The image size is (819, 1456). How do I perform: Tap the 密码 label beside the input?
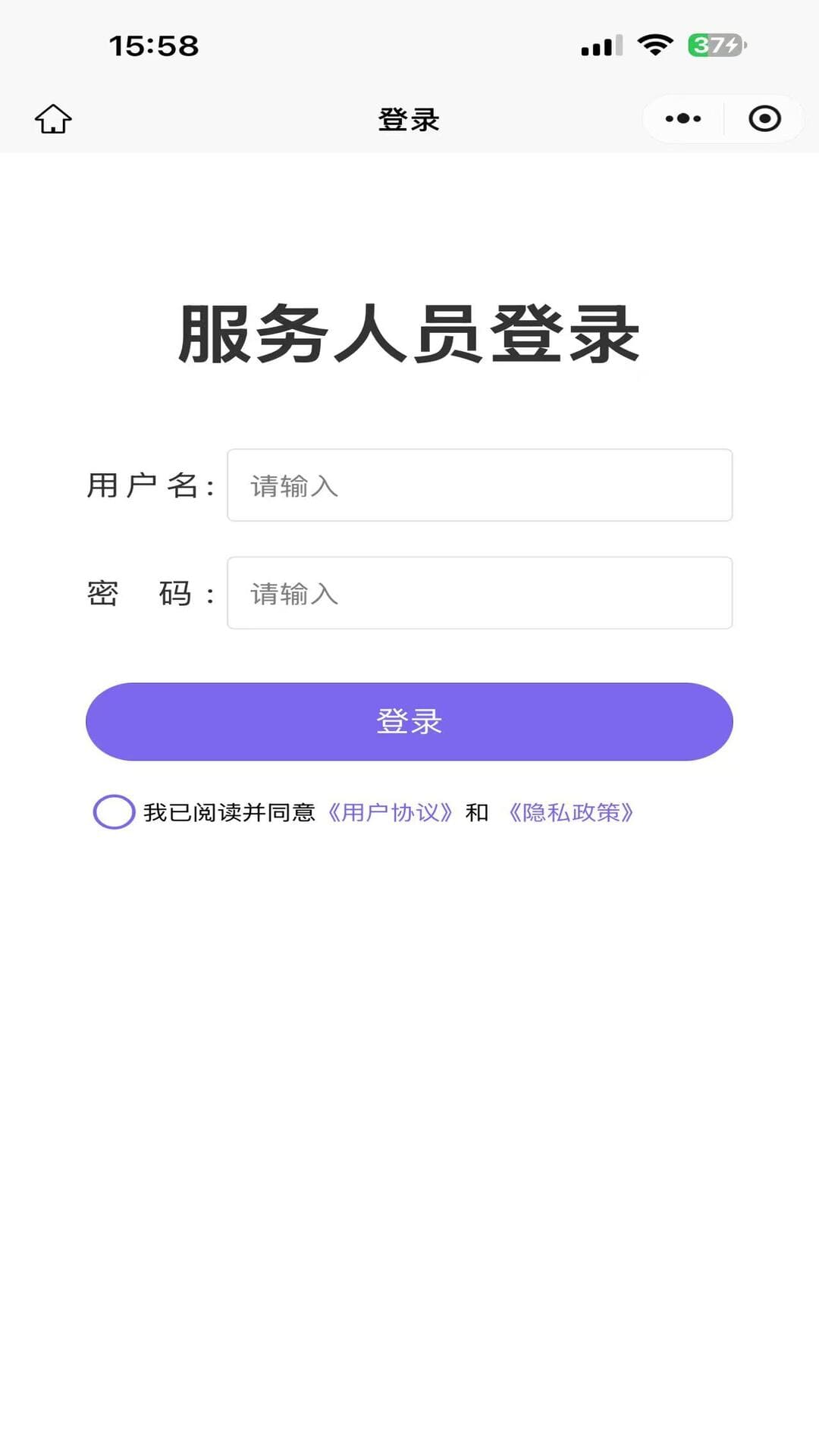pyautogui.click(x=149, y=593)
